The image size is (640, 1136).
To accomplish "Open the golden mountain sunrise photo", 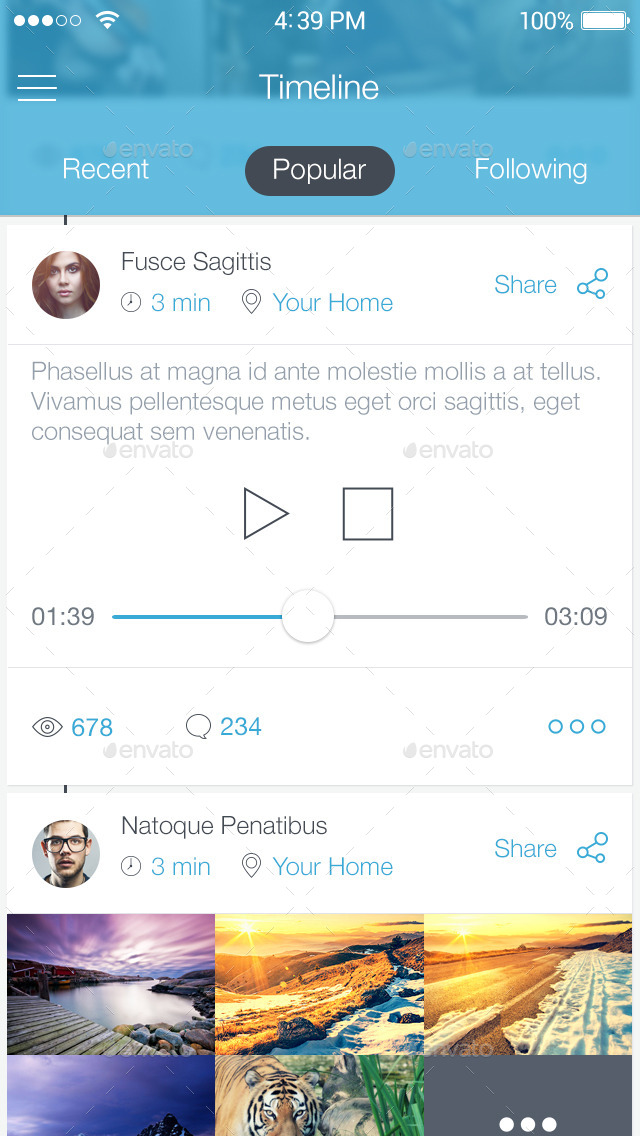I will (319, 984).
